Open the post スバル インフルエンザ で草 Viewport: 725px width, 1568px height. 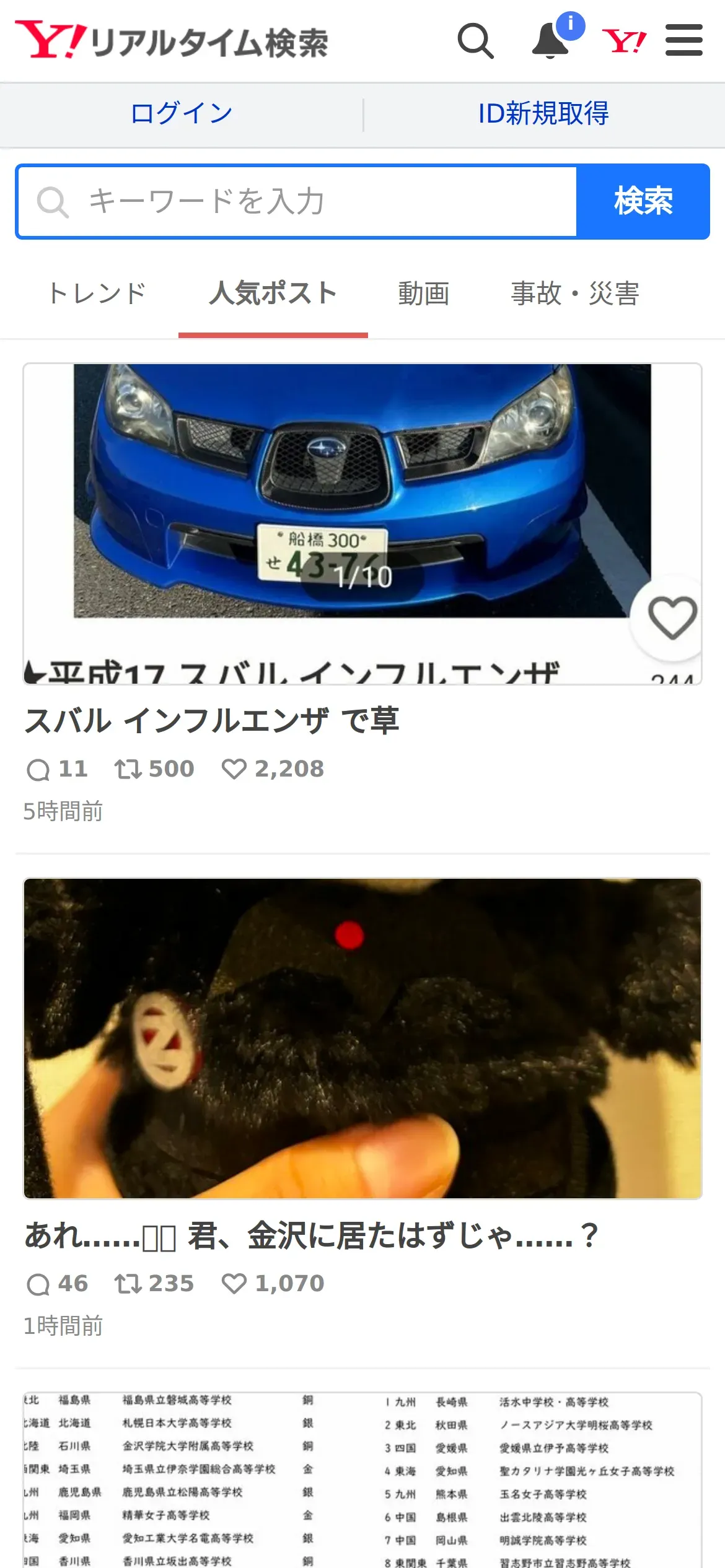click(x=212, y=721)
